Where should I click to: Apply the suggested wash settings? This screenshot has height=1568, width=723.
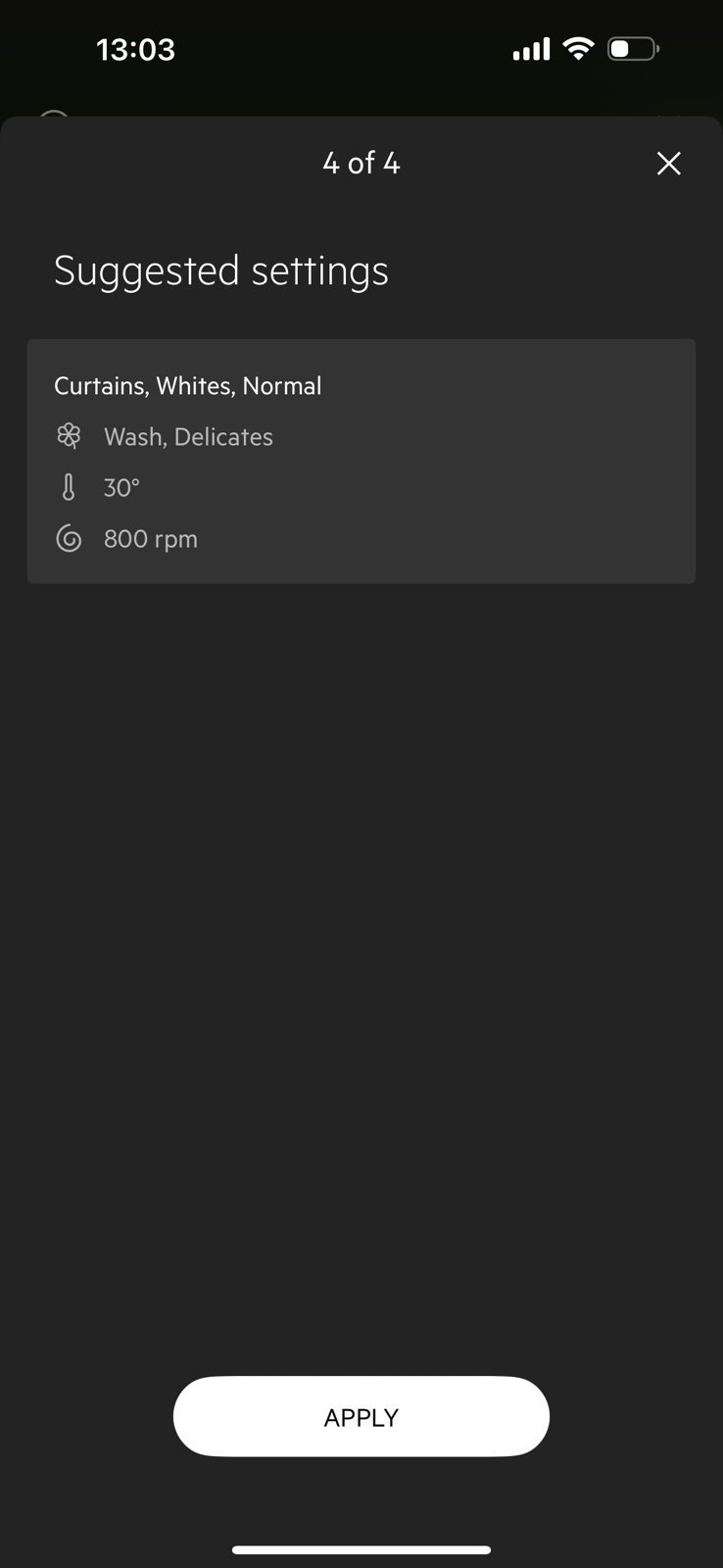point(361,1416)
